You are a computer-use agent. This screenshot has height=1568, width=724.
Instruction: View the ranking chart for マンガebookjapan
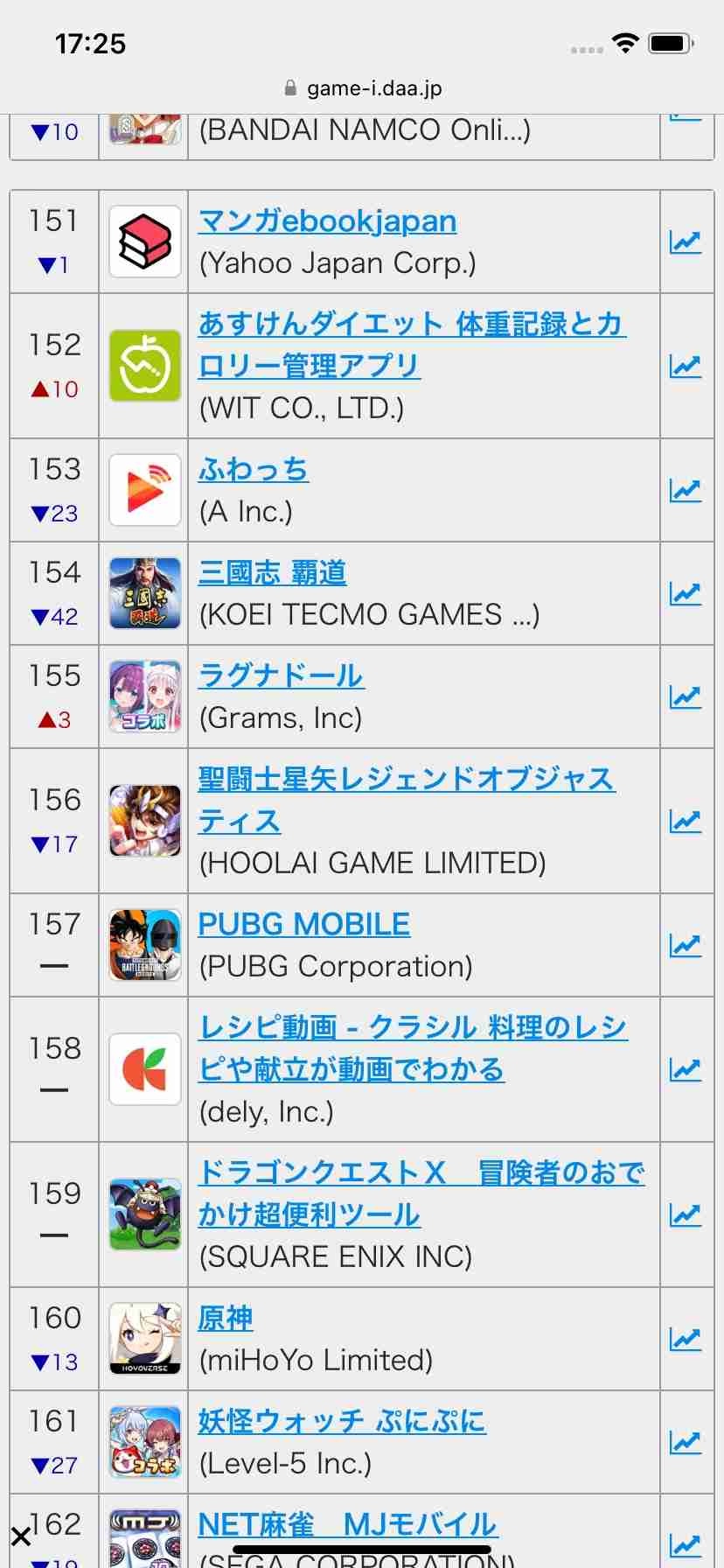(x=686, y=241)
